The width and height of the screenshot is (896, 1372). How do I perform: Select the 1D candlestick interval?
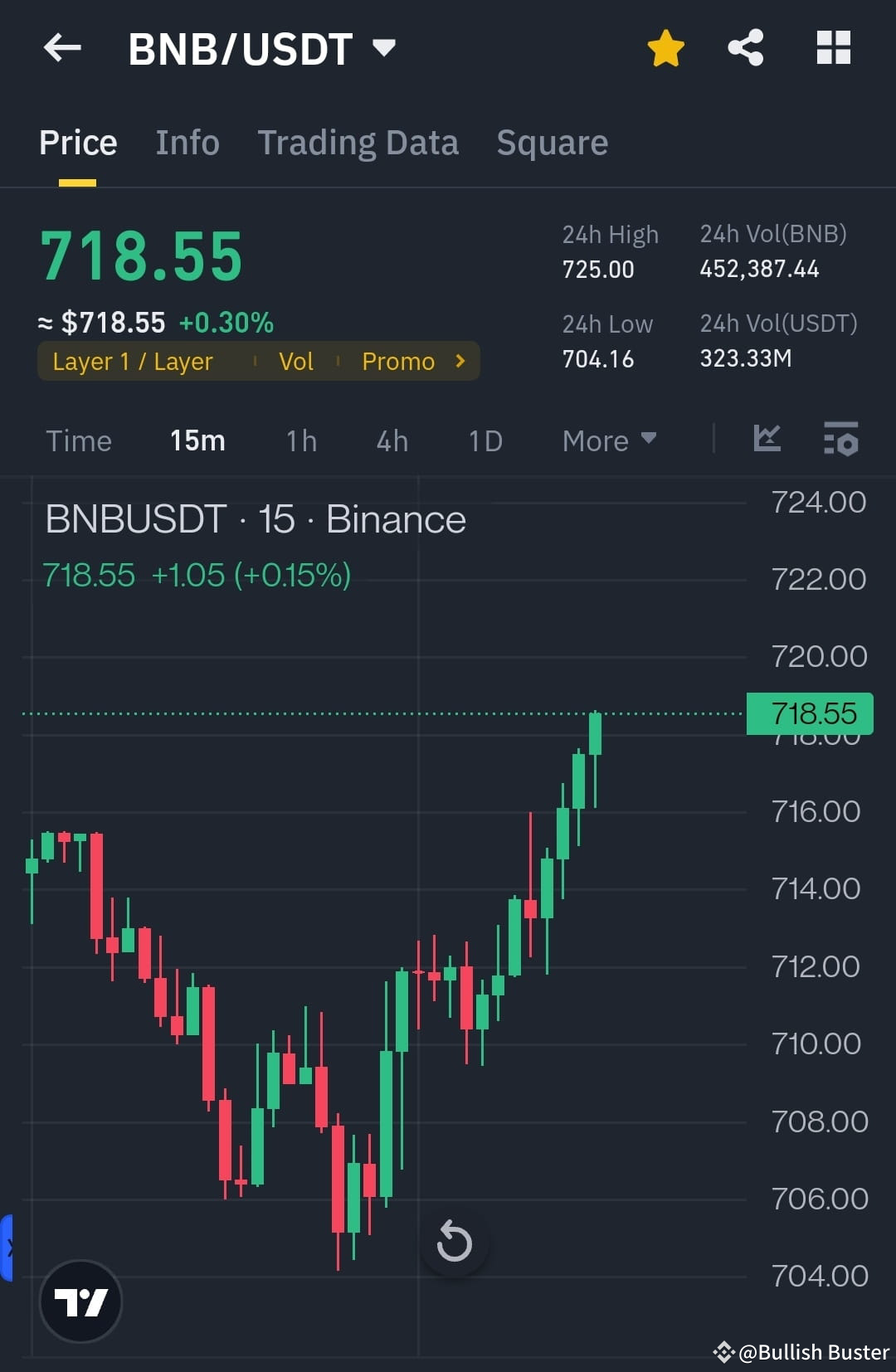pos(485,440)
